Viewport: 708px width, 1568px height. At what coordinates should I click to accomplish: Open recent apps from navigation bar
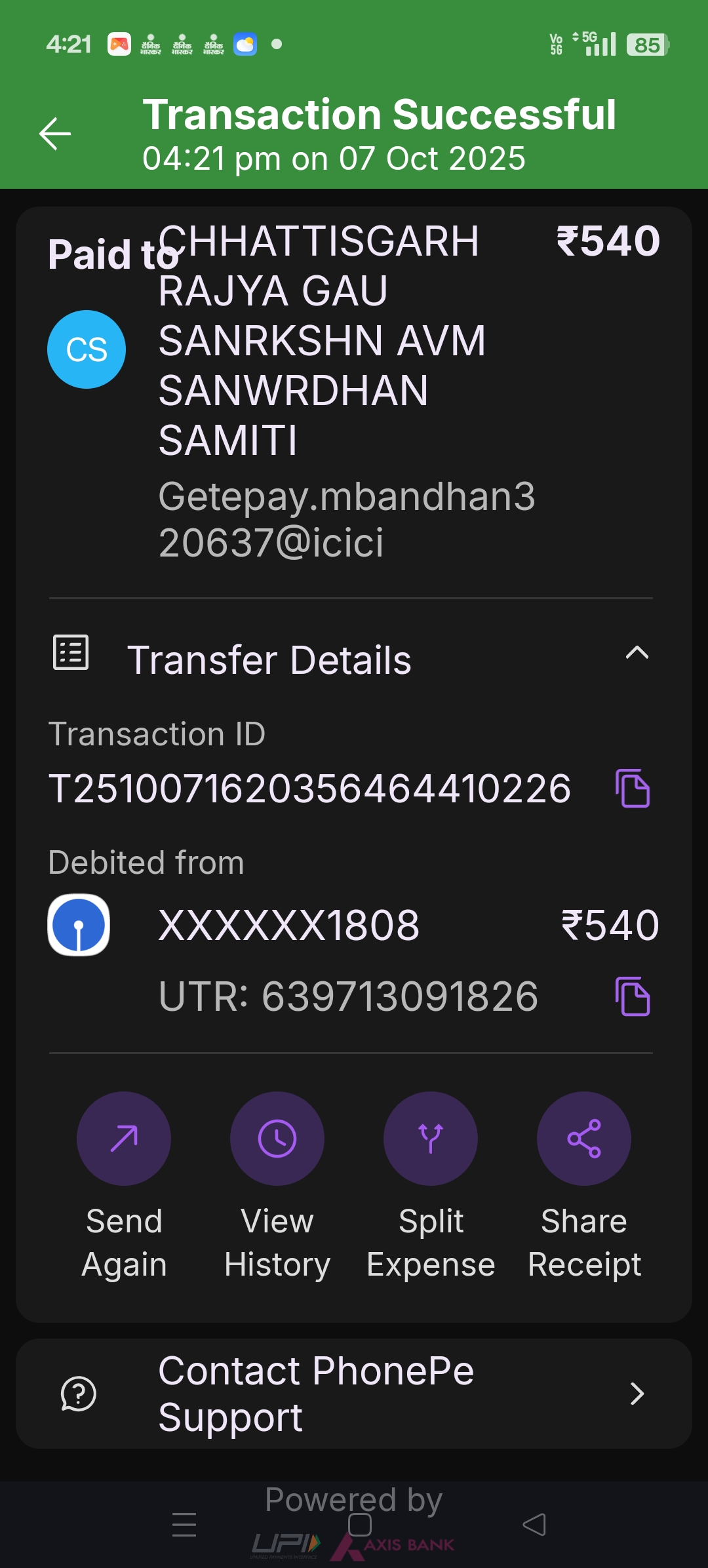pos(184,1525)
